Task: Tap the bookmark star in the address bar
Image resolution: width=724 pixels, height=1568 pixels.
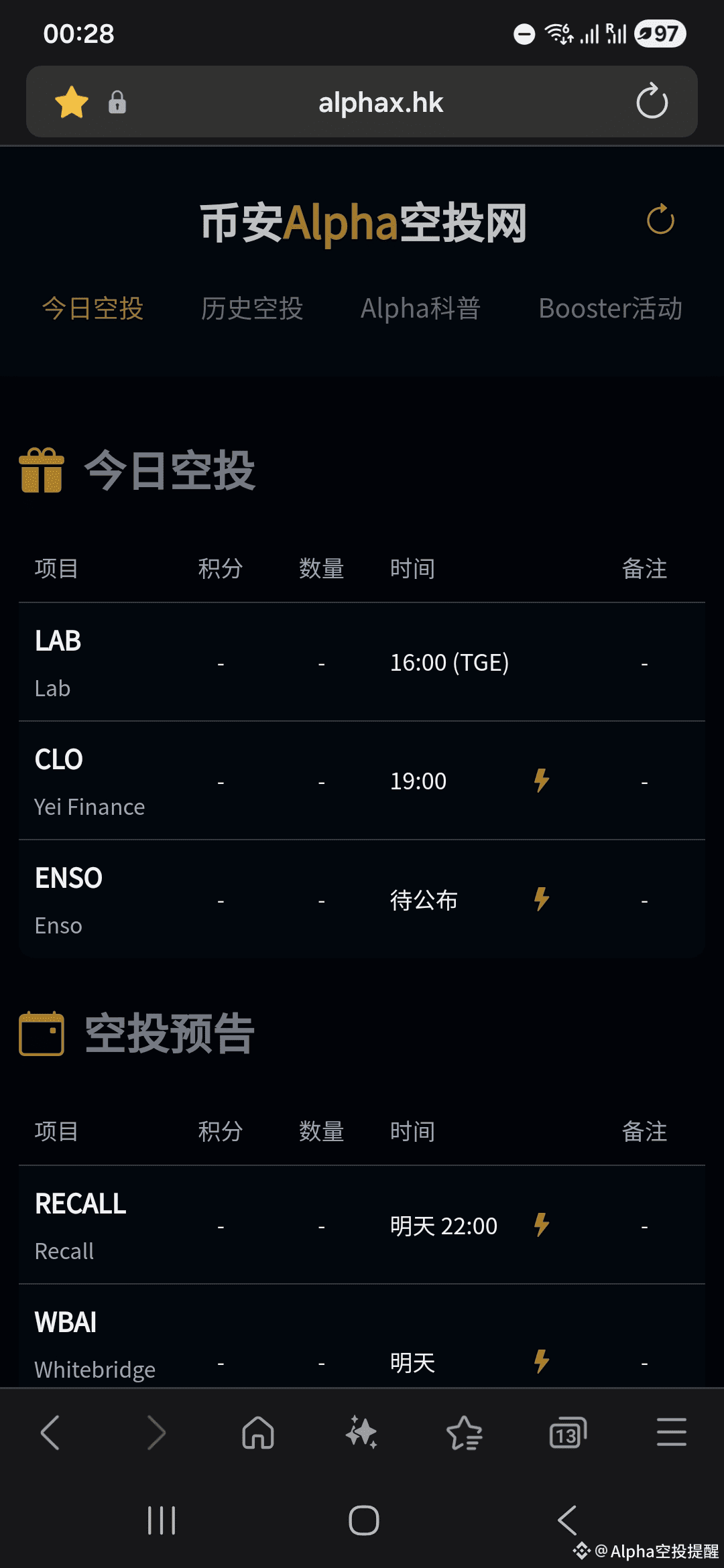Action: click(x=72, y=103)
